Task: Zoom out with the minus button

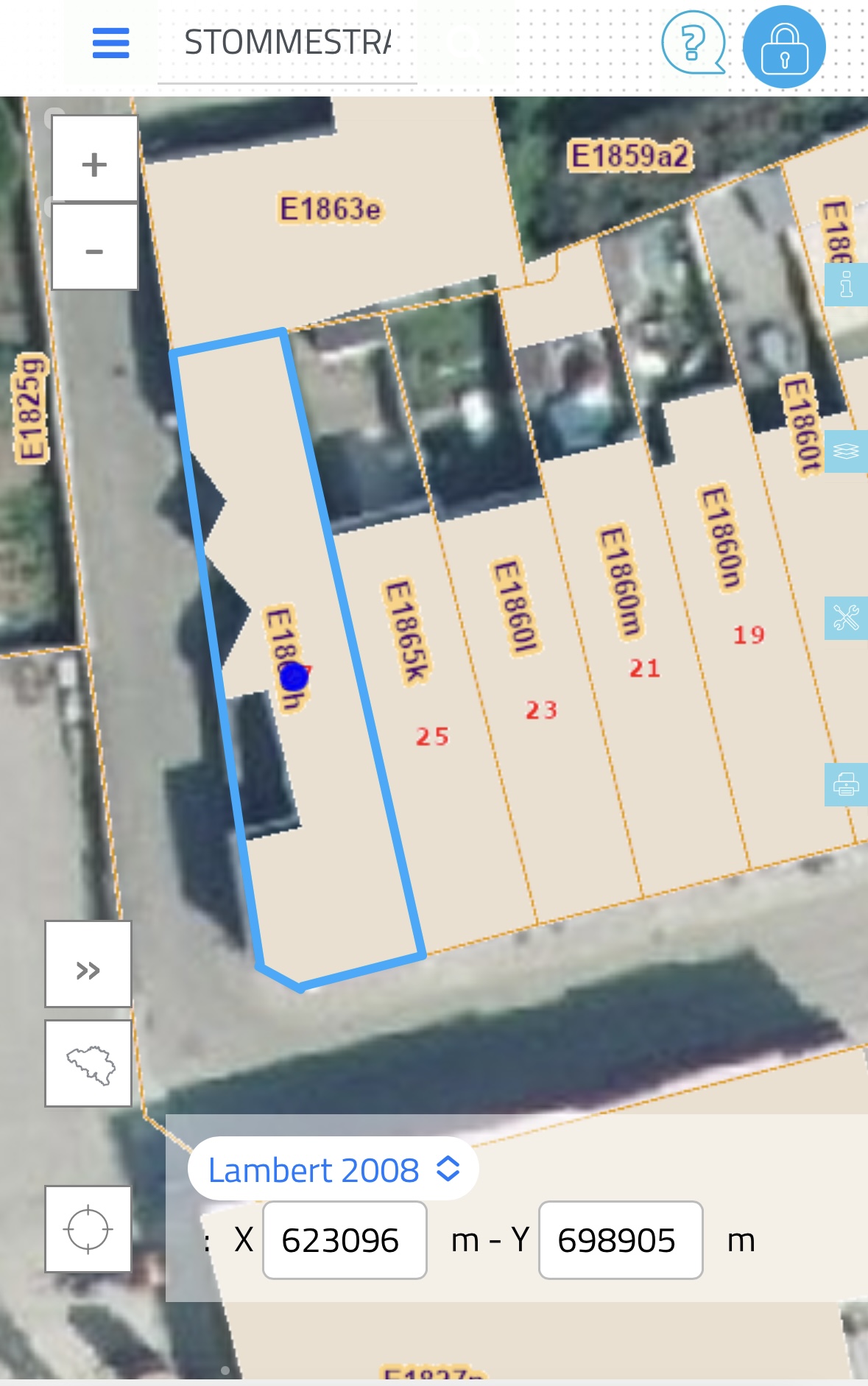Action: [94, 250]
